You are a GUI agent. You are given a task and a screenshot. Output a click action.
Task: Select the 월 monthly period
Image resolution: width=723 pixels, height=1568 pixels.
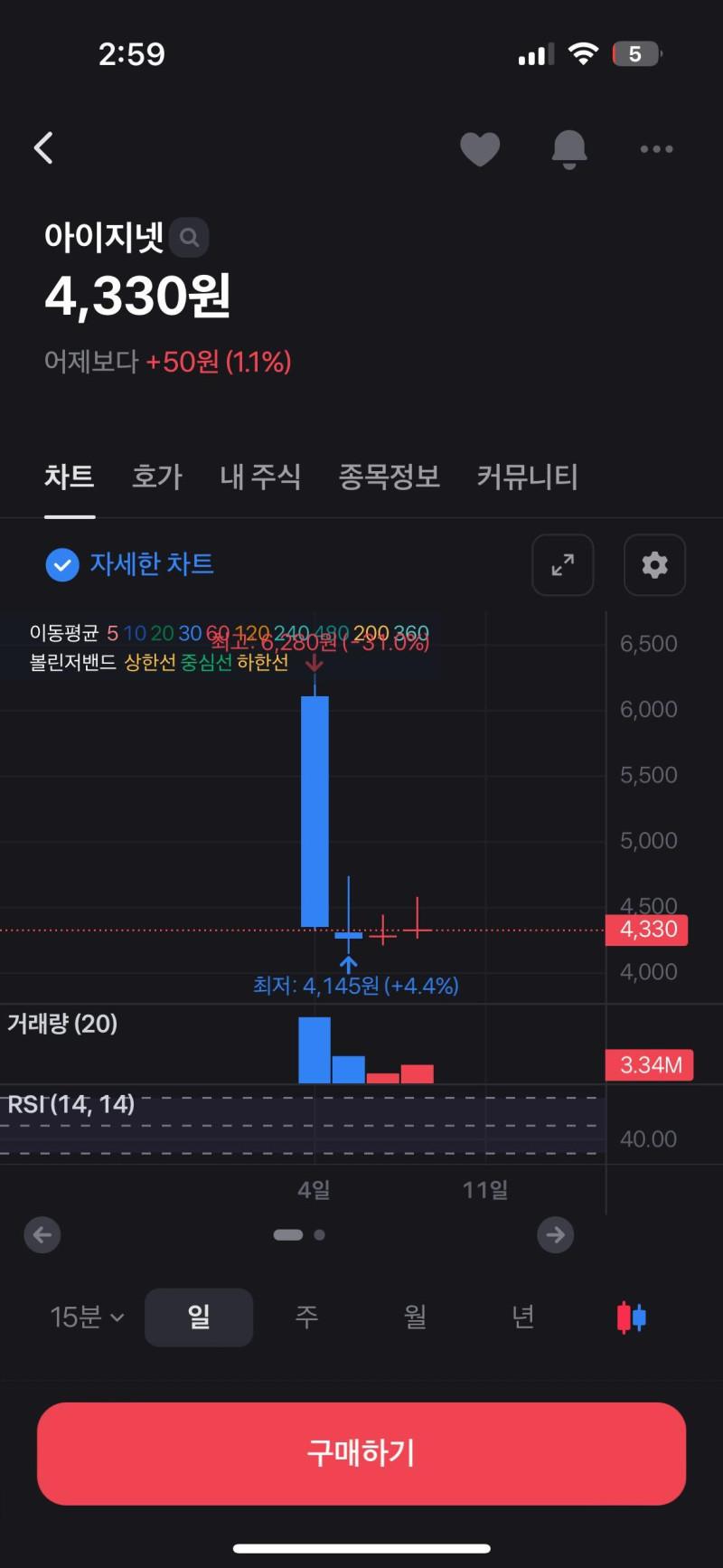(415, 1318)
